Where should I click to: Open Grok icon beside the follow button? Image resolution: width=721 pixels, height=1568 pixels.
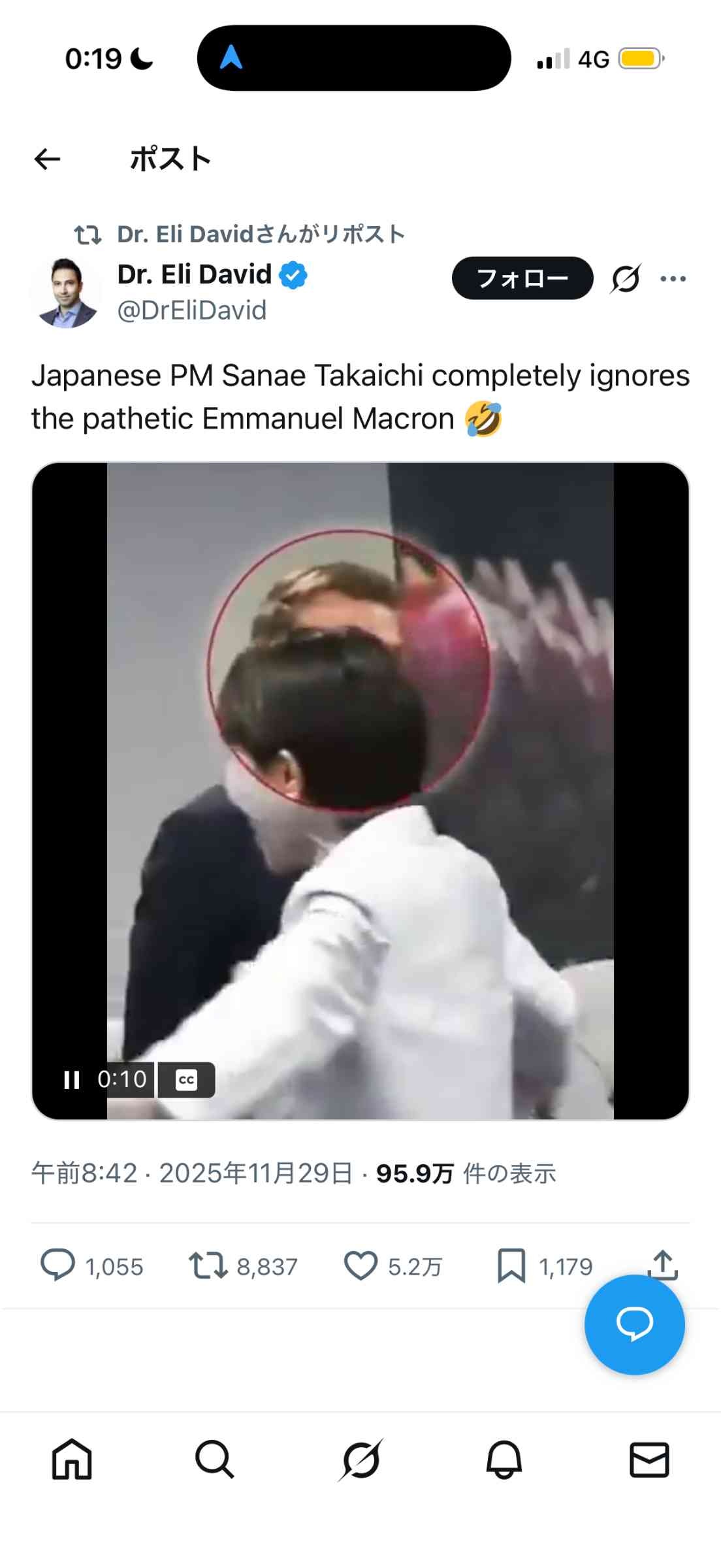626,279
